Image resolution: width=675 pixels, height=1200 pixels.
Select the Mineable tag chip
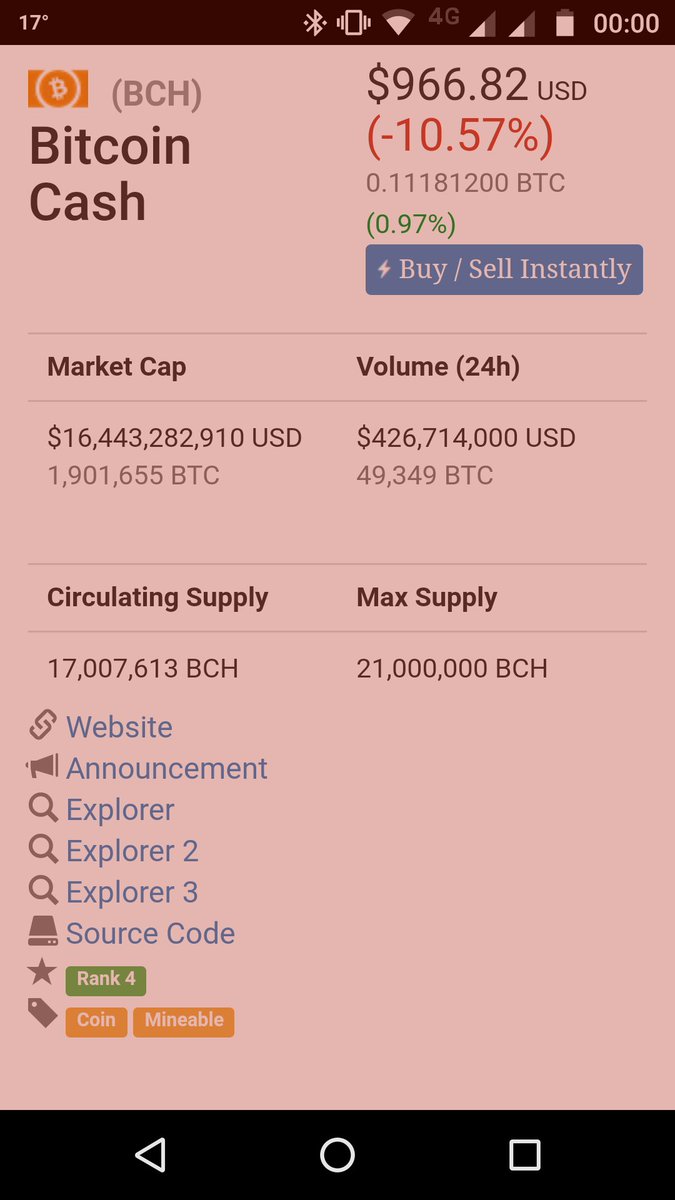coord(184,1020)
